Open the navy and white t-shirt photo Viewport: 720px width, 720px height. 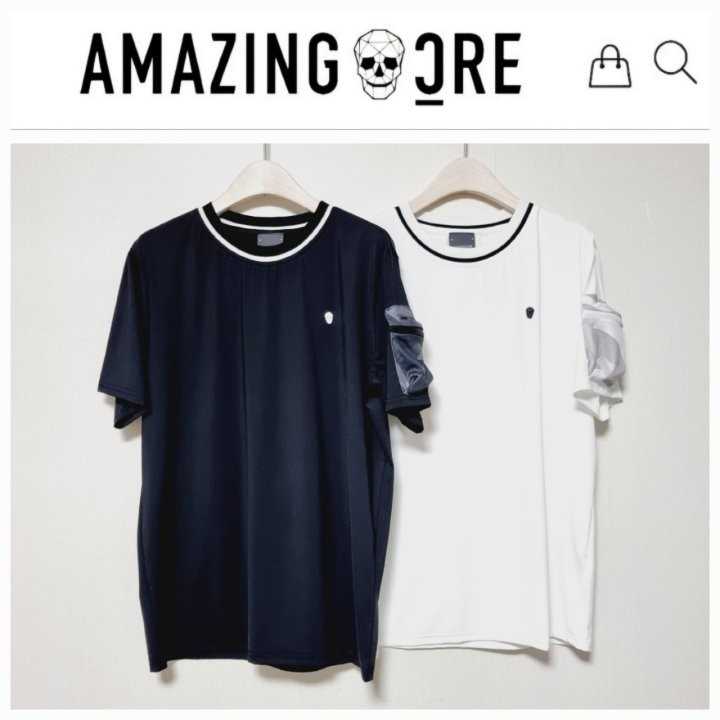click(360, 425)
